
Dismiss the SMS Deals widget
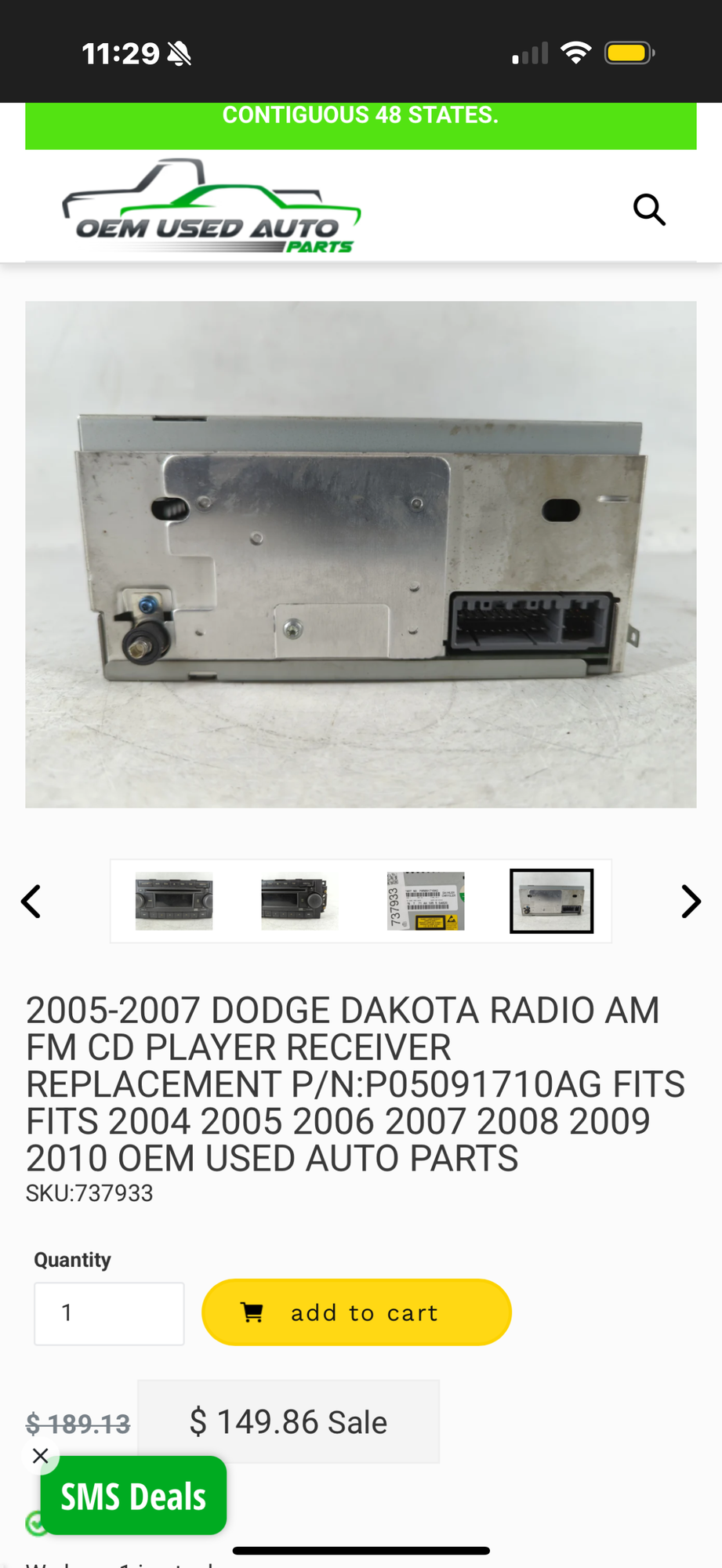point(41,1456)
